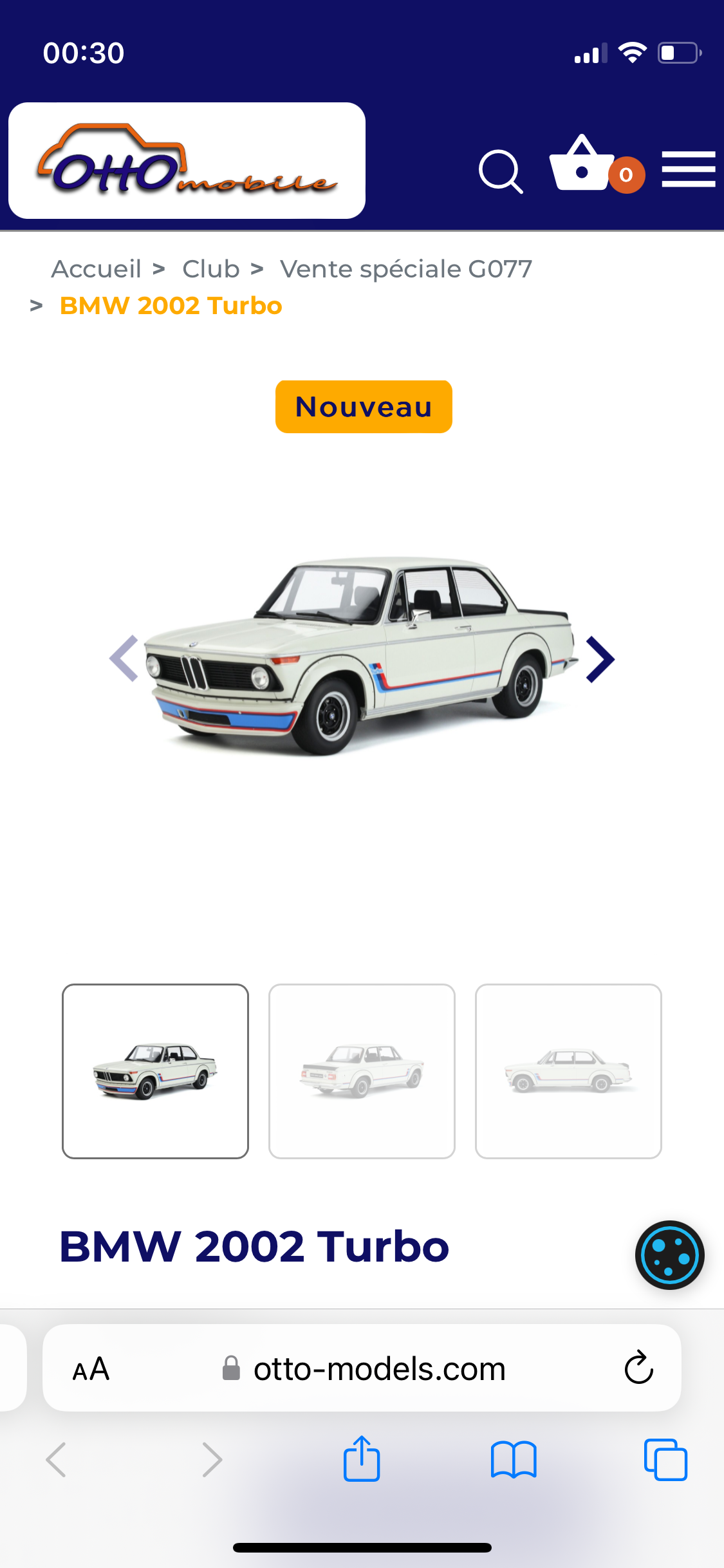Screen dimensions: 724x1568
Task: Open the hamburger menu
Action: pos(689,169)
